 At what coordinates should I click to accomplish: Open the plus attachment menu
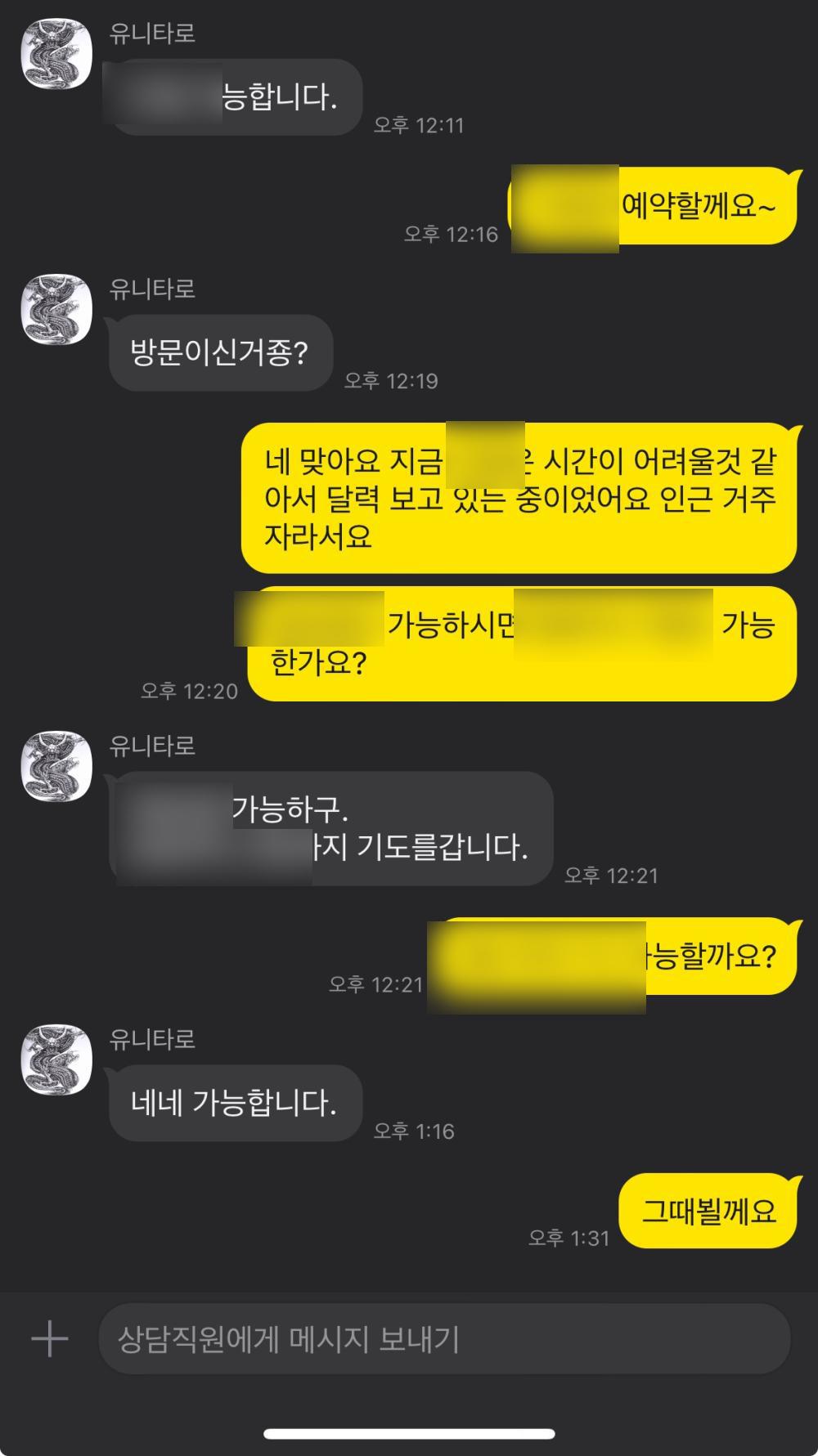49,1339
